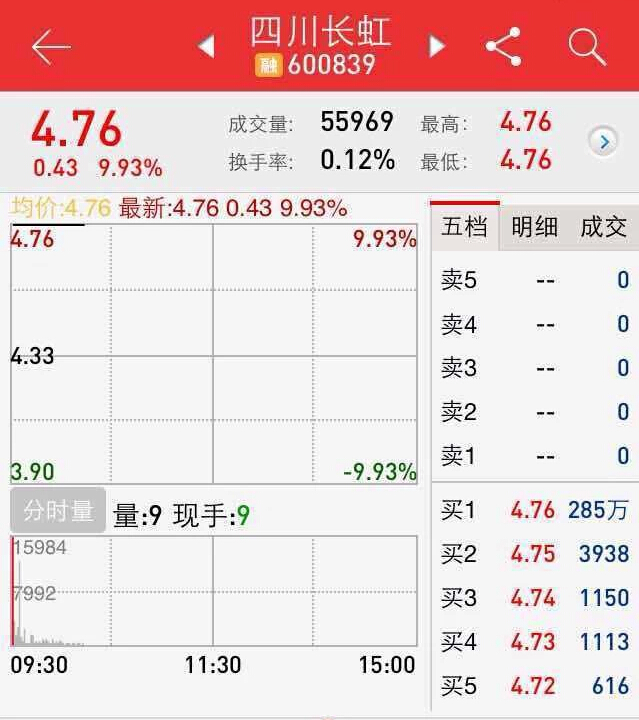Select the 五档 tab
The width and height of the screenshot is (639, 720).
tap(465, 227)
